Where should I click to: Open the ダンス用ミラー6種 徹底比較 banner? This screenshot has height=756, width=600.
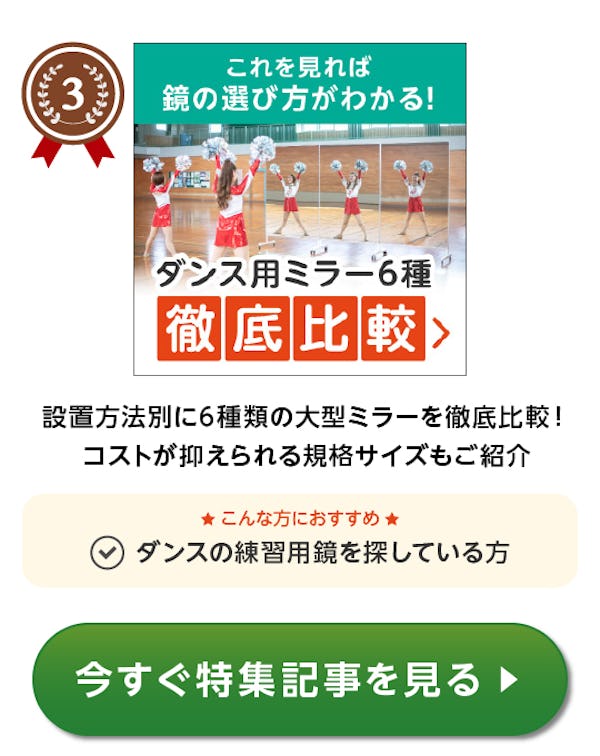[x=300, y=210]
